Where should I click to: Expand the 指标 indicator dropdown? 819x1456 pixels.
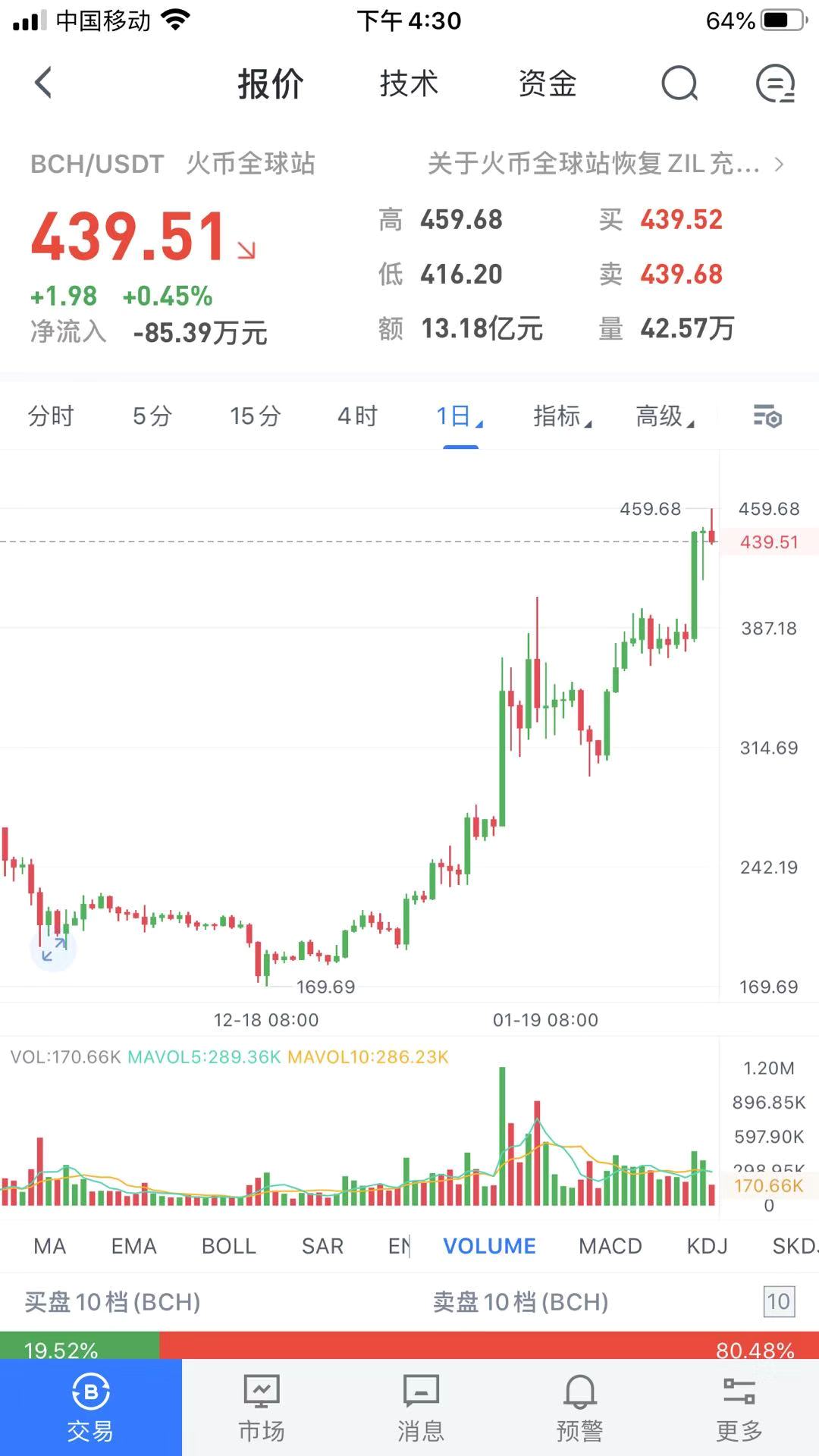pos(562,416)
